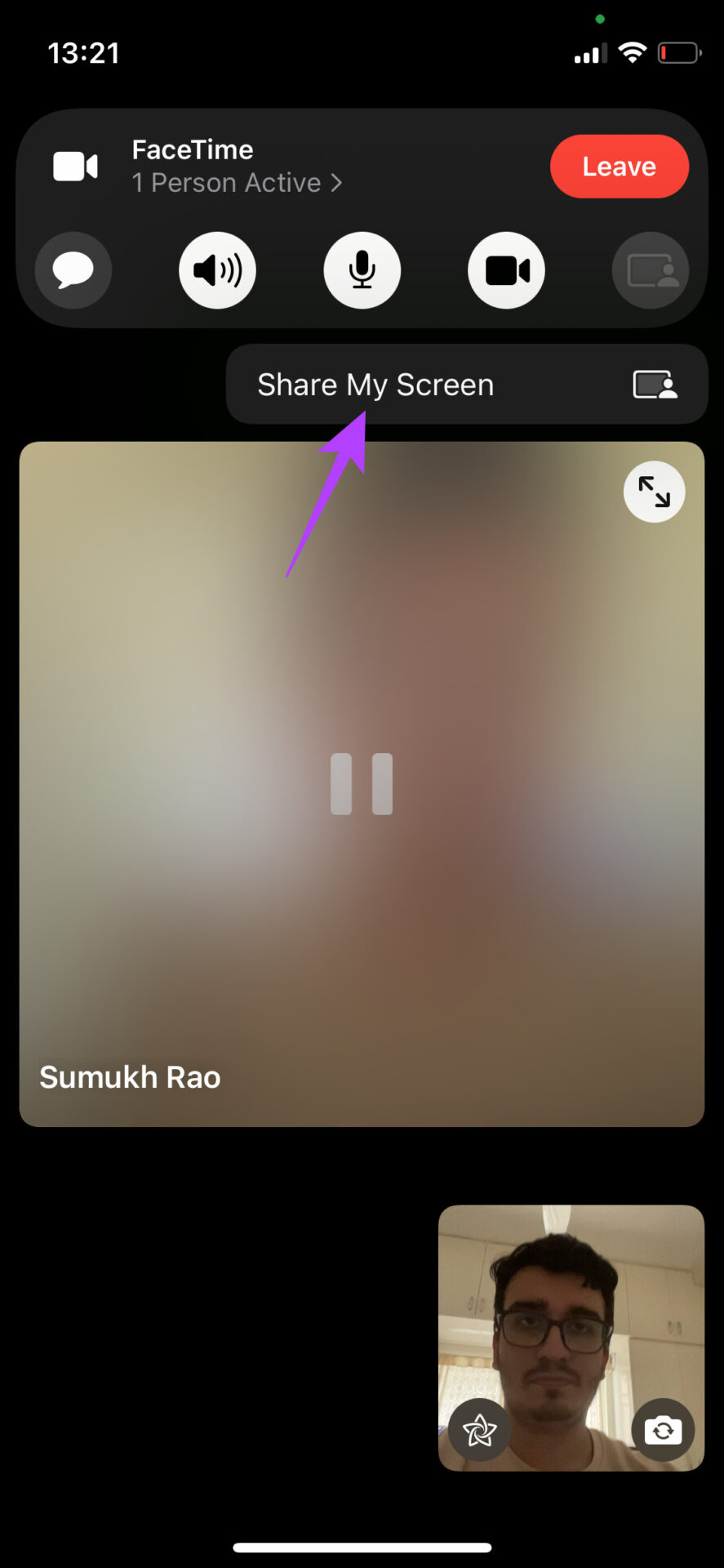Mute the microphone
The width and height of the screenshot is (724, 1568).
[362, 270]
